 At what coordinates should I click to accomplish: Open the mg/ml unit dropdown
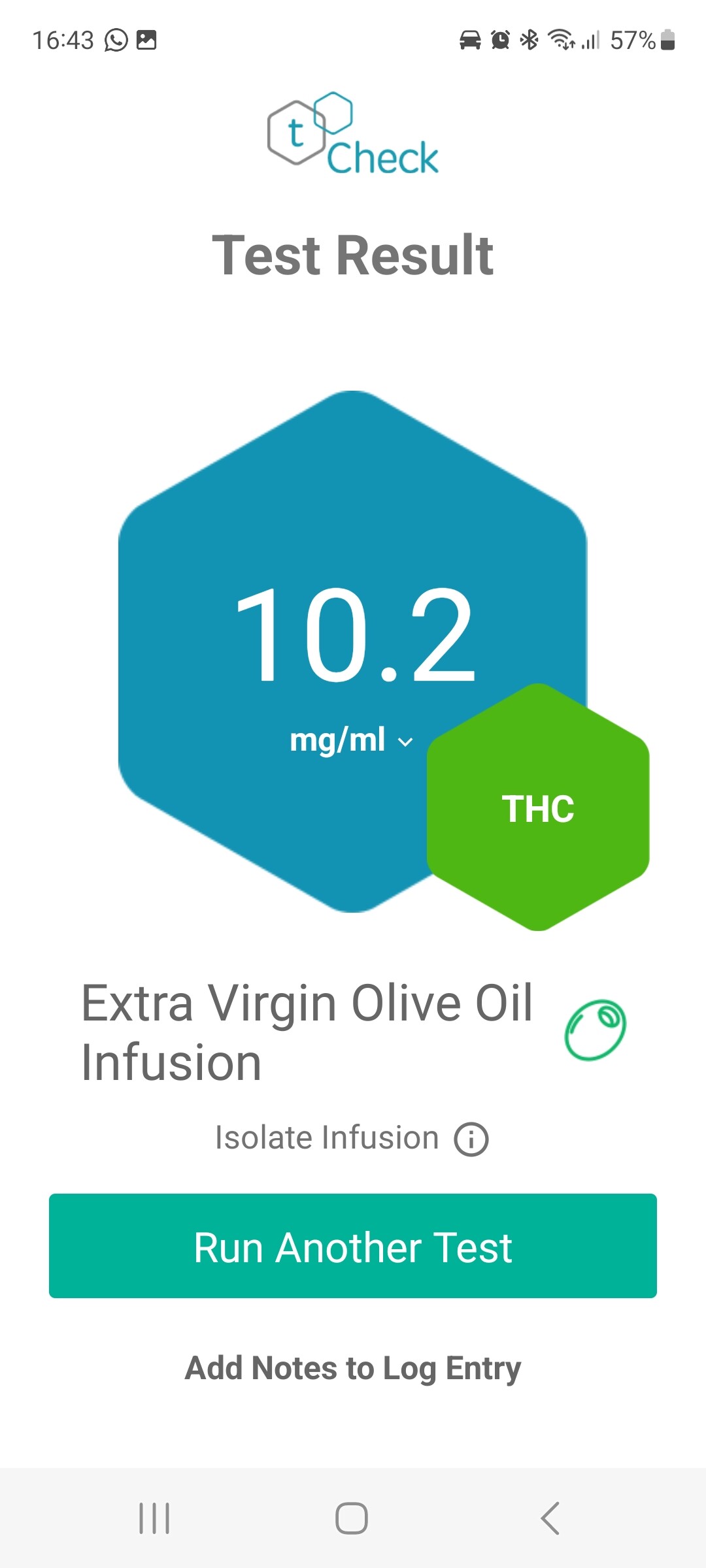352,741
